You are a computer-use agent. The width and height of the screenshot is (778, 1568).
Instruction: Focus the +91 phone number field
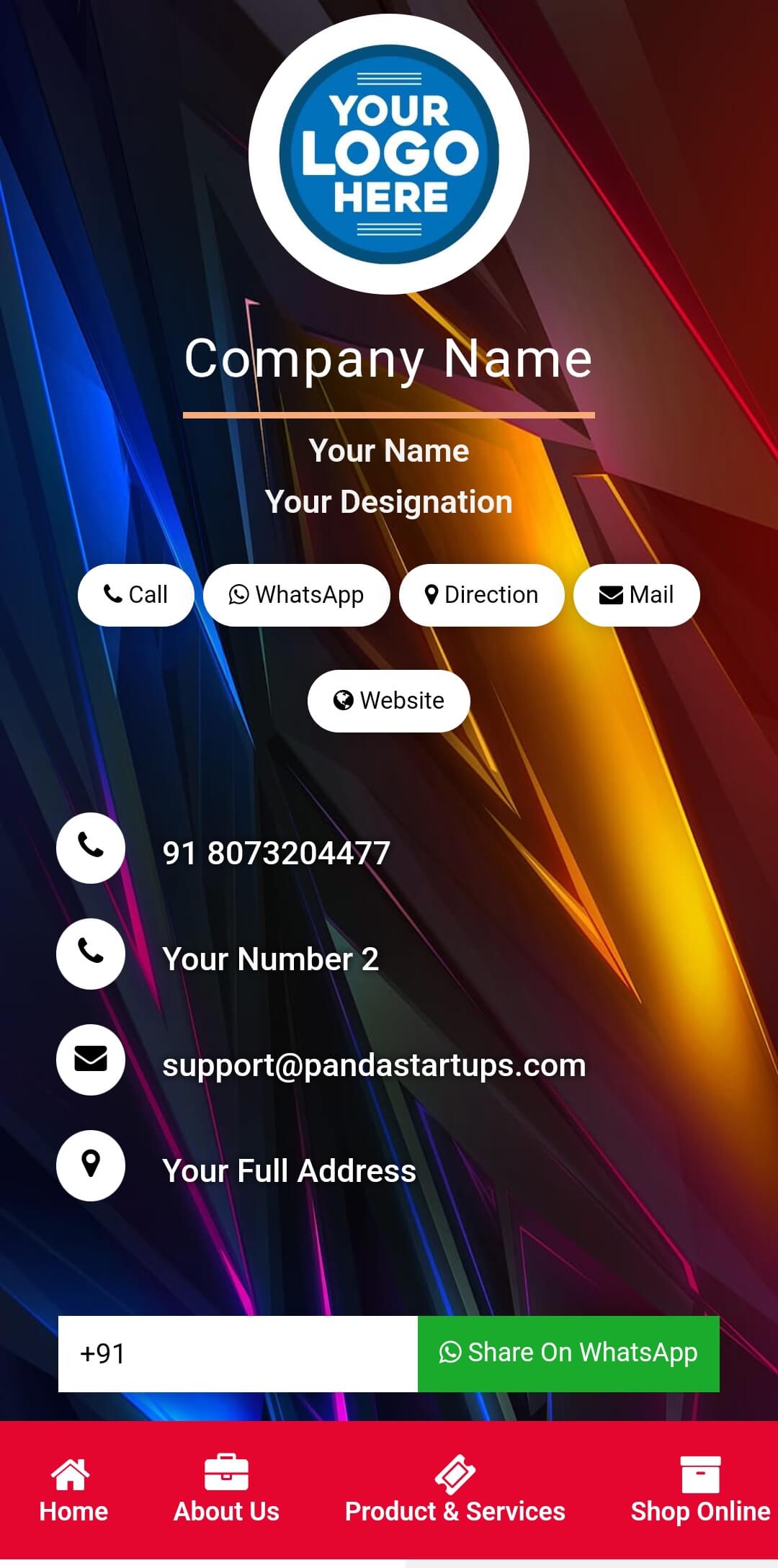[238, 1354]
